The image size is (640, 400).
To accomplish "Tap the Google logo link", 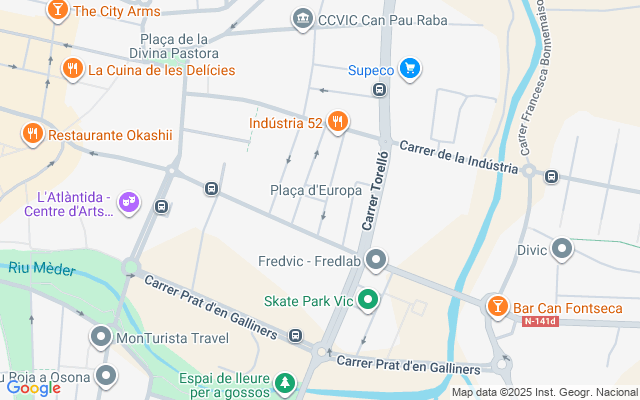I will point(33,388).
